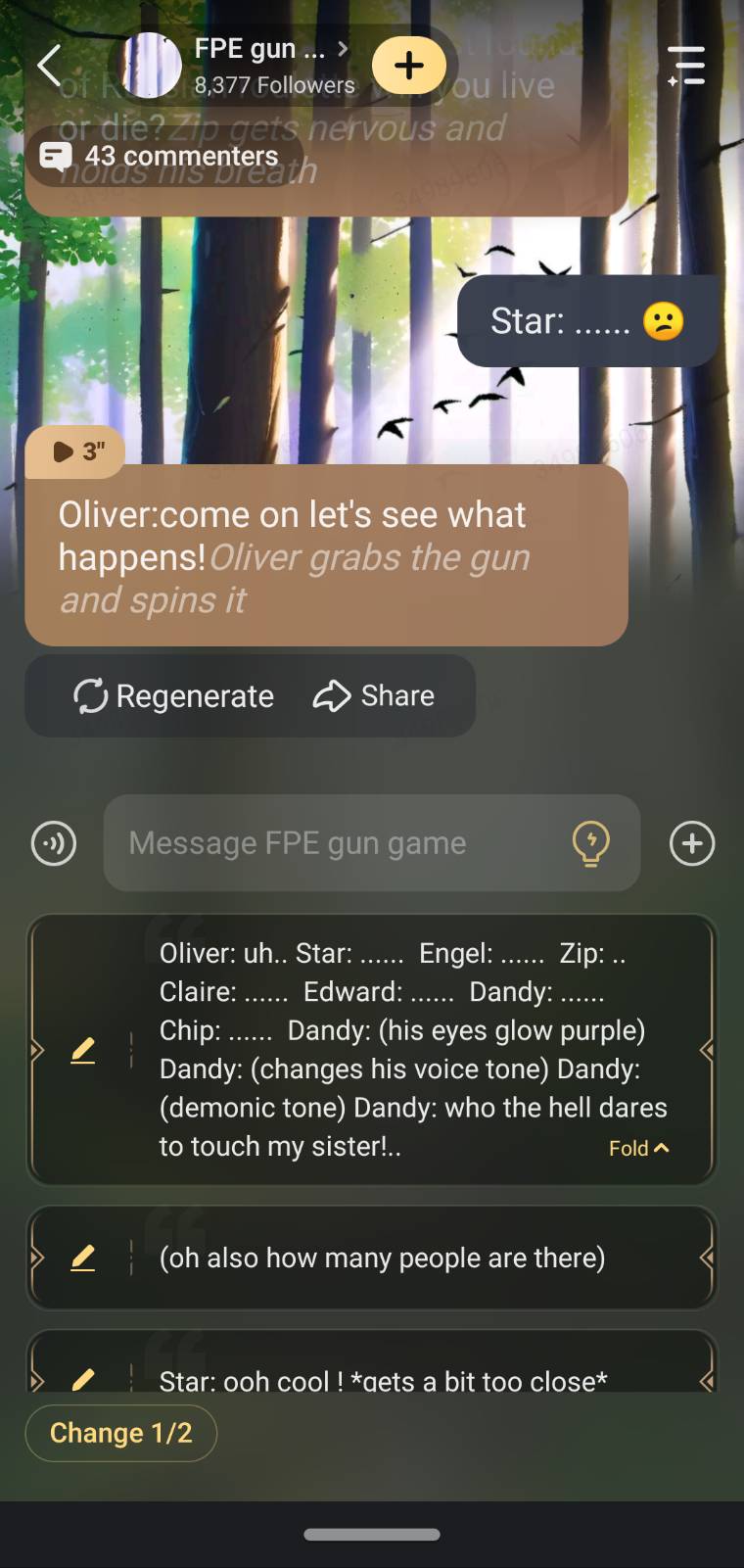Open the lightbulb suggestions icon

(x=590, y=843)
